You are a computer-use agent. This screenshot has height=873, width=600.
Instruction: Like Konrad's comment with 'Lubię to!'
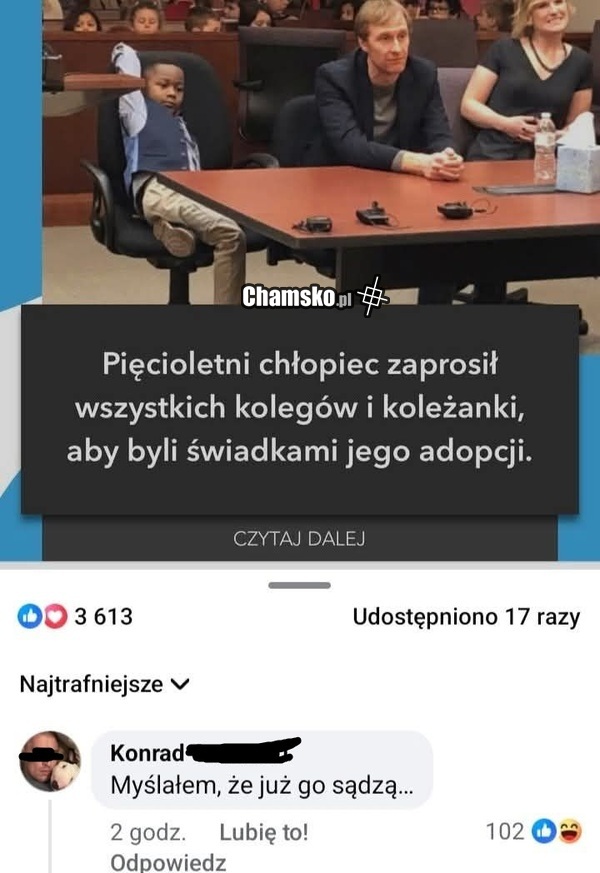(263, 832)
